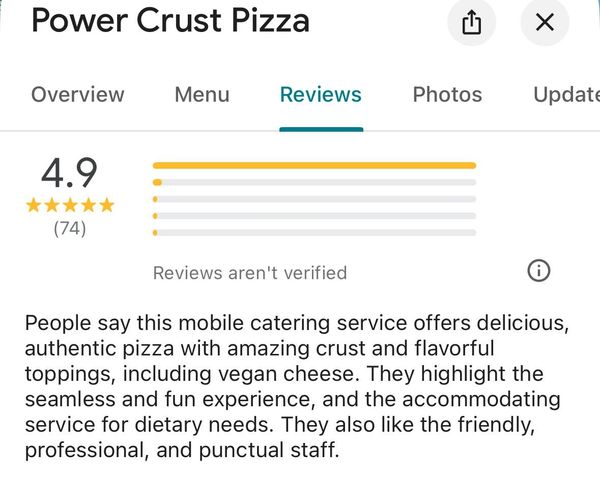
Task: Go to the Photos tab
Action: [447, 95]
